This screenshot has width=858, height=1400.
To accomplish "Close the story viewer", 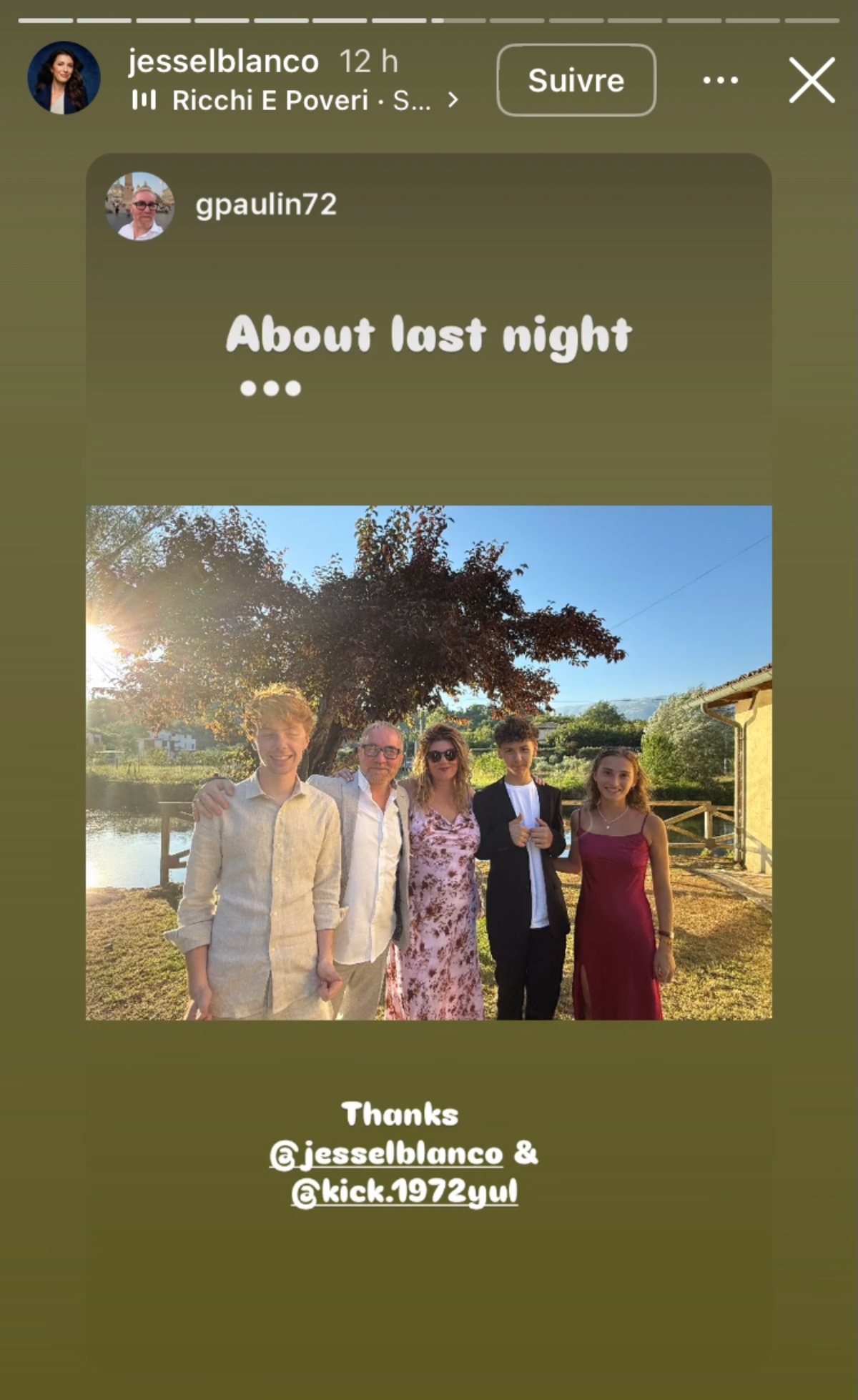I will pos(812,80).
